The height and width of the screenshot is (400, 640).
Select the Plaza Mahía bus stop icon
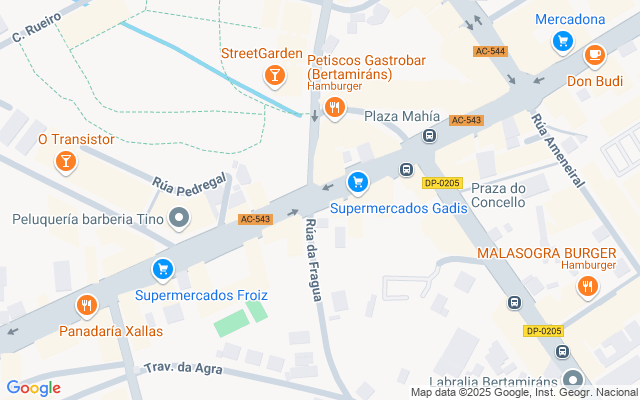pyautogui.click(x=429, y=136)
